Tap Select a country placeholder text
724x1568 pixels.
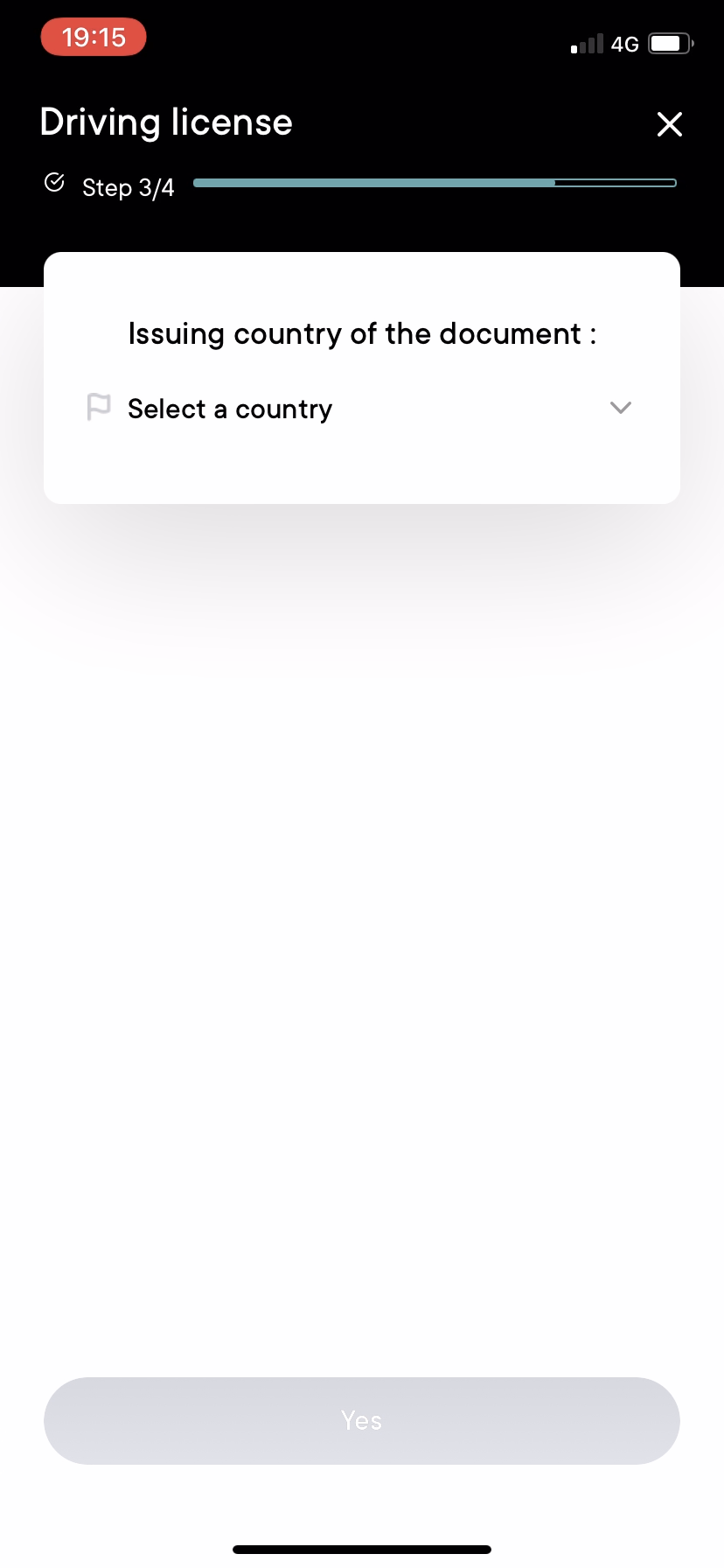click(x=230, y=408)
